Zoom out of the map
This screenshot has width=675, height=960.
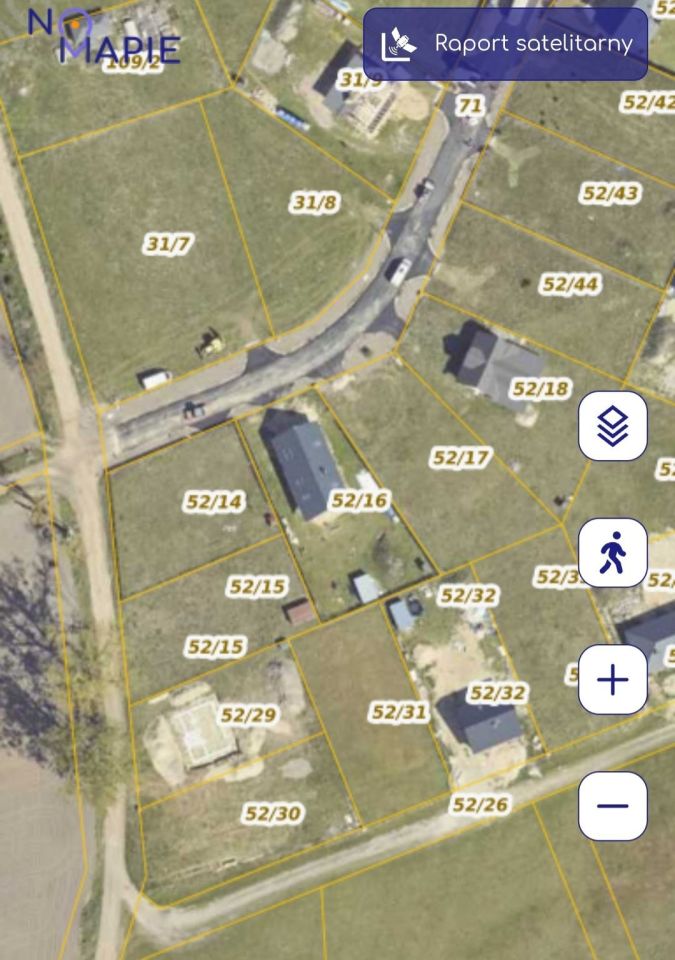[612, 805]
